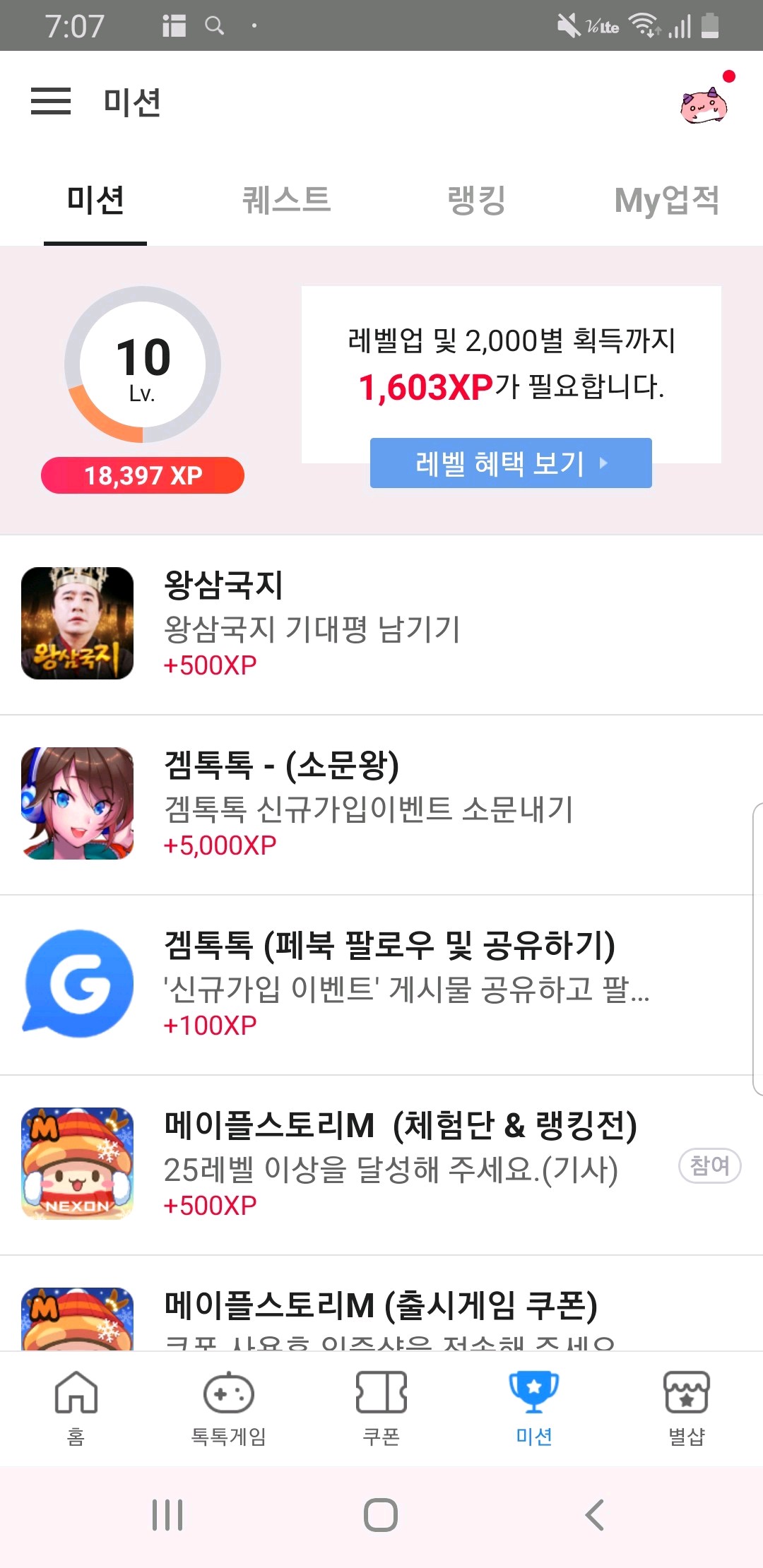Open the hamburger navigation menu
Image resolution: width=763 pixels, height=1568 pixels.
52,102
